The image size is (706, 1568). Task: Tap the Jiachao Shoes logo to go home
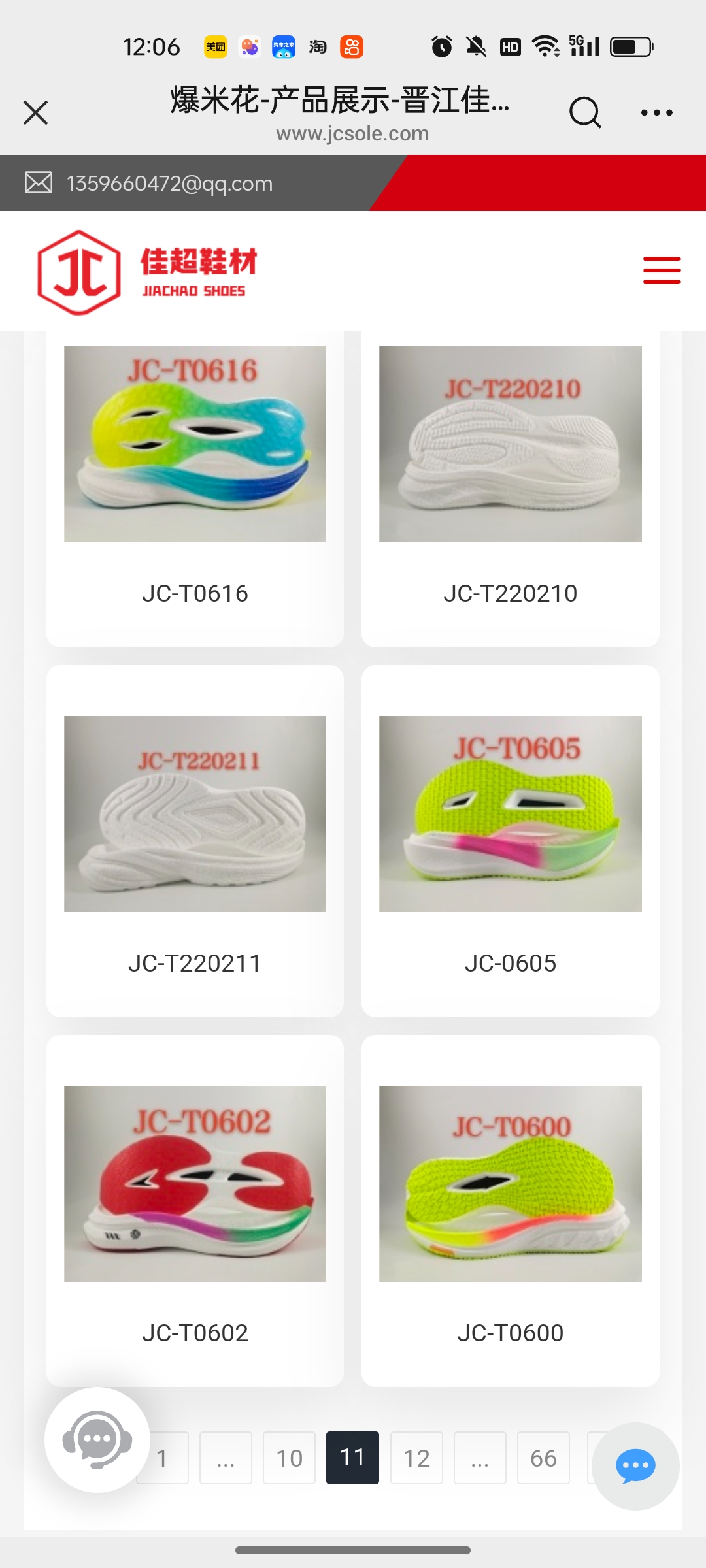(x=147, y=272)
